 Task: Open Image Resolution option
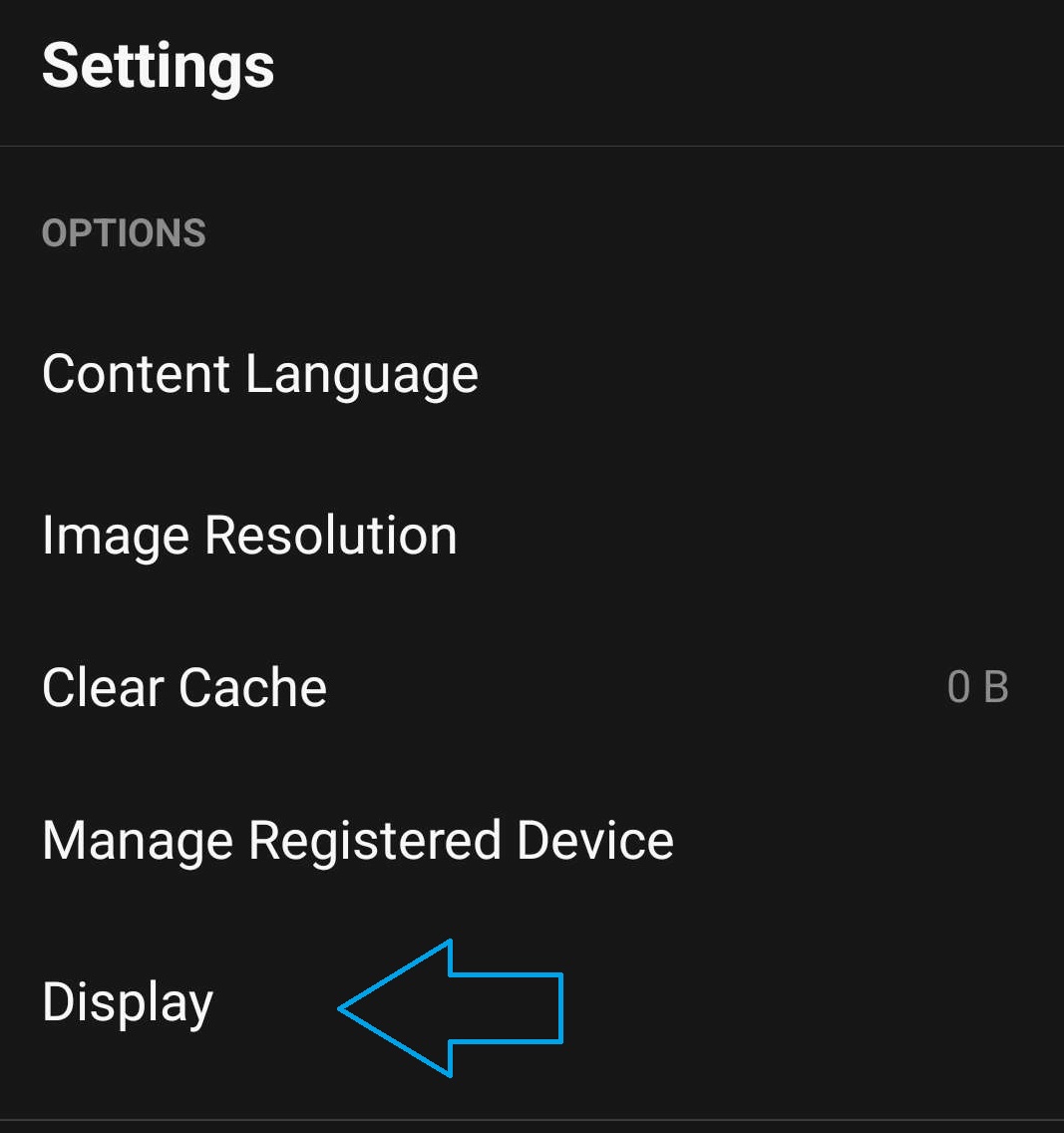(249, 536)
